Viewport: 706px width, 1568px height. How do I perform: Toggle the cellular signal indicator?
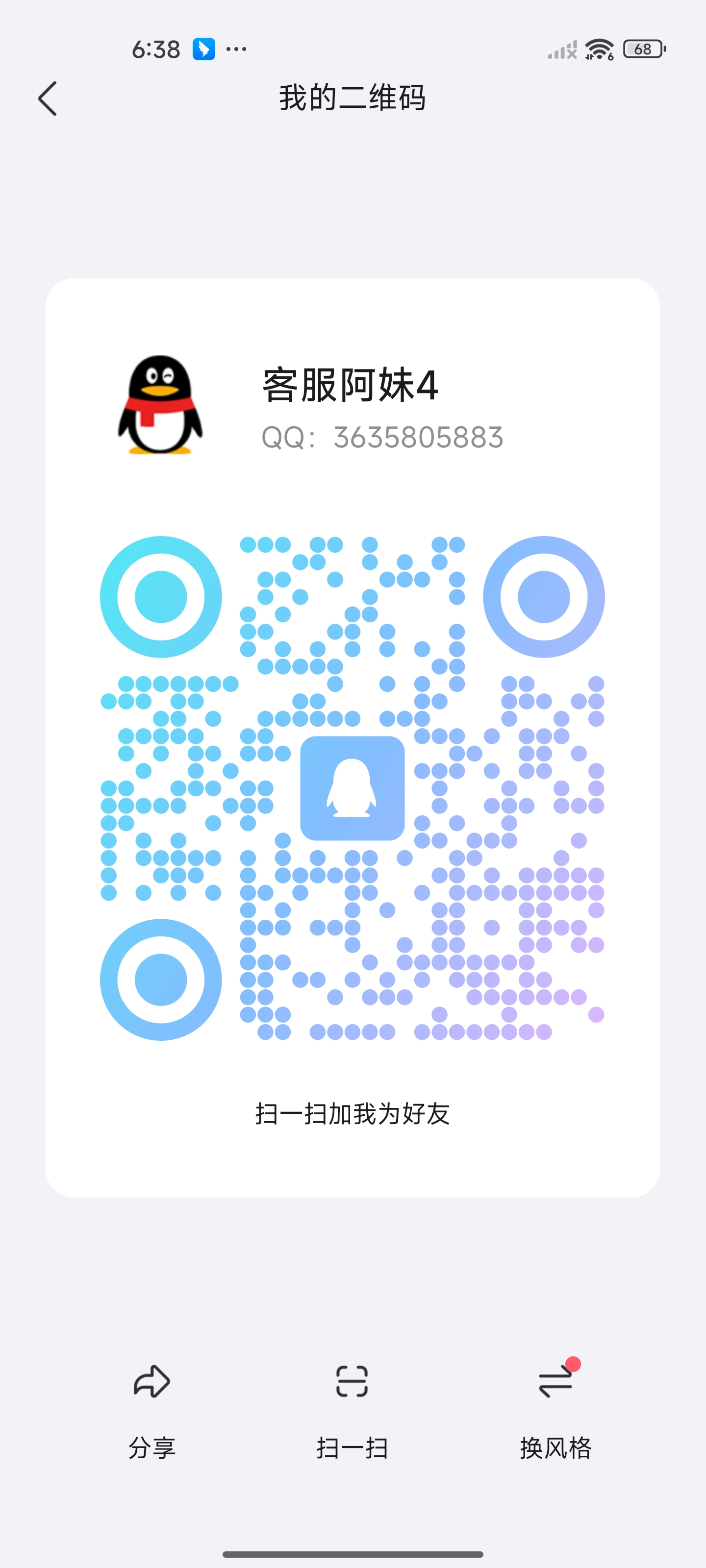pos(560,50)
